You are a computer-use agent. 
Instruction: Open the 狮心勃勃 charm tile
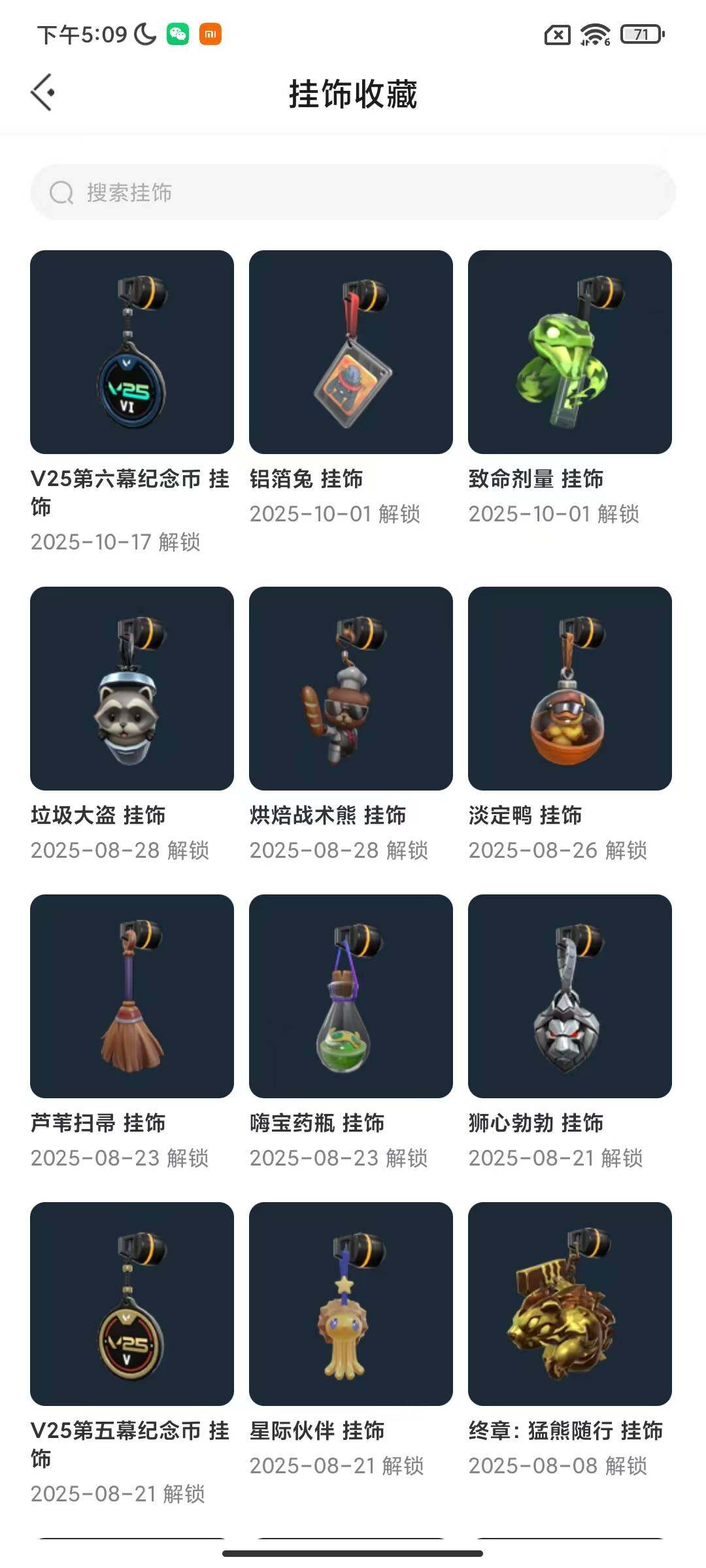[x=570, y=996]
